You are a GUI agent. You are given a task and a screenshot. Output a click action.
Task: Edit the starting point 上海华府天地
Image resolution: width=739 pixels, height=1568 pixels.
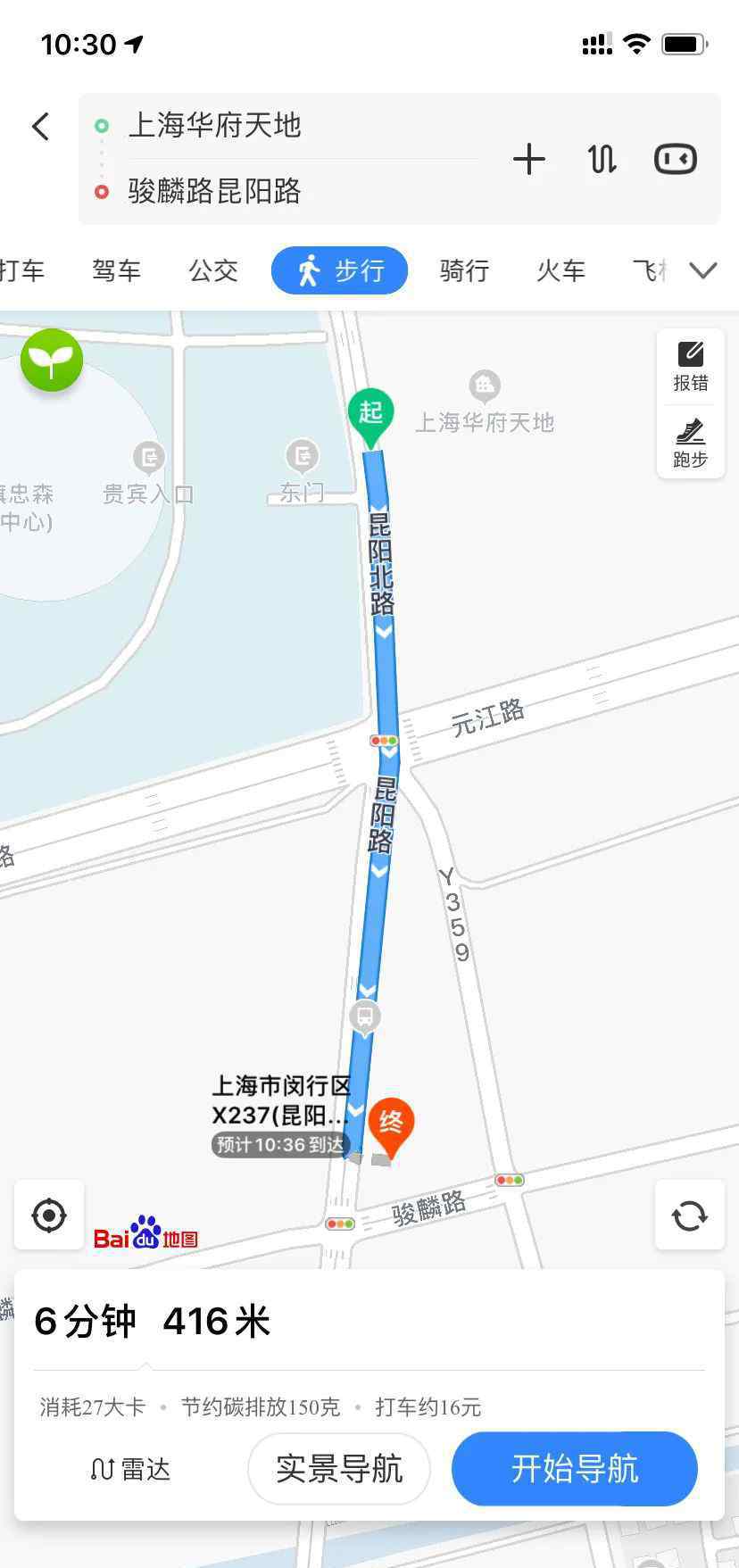pos(214,125)
